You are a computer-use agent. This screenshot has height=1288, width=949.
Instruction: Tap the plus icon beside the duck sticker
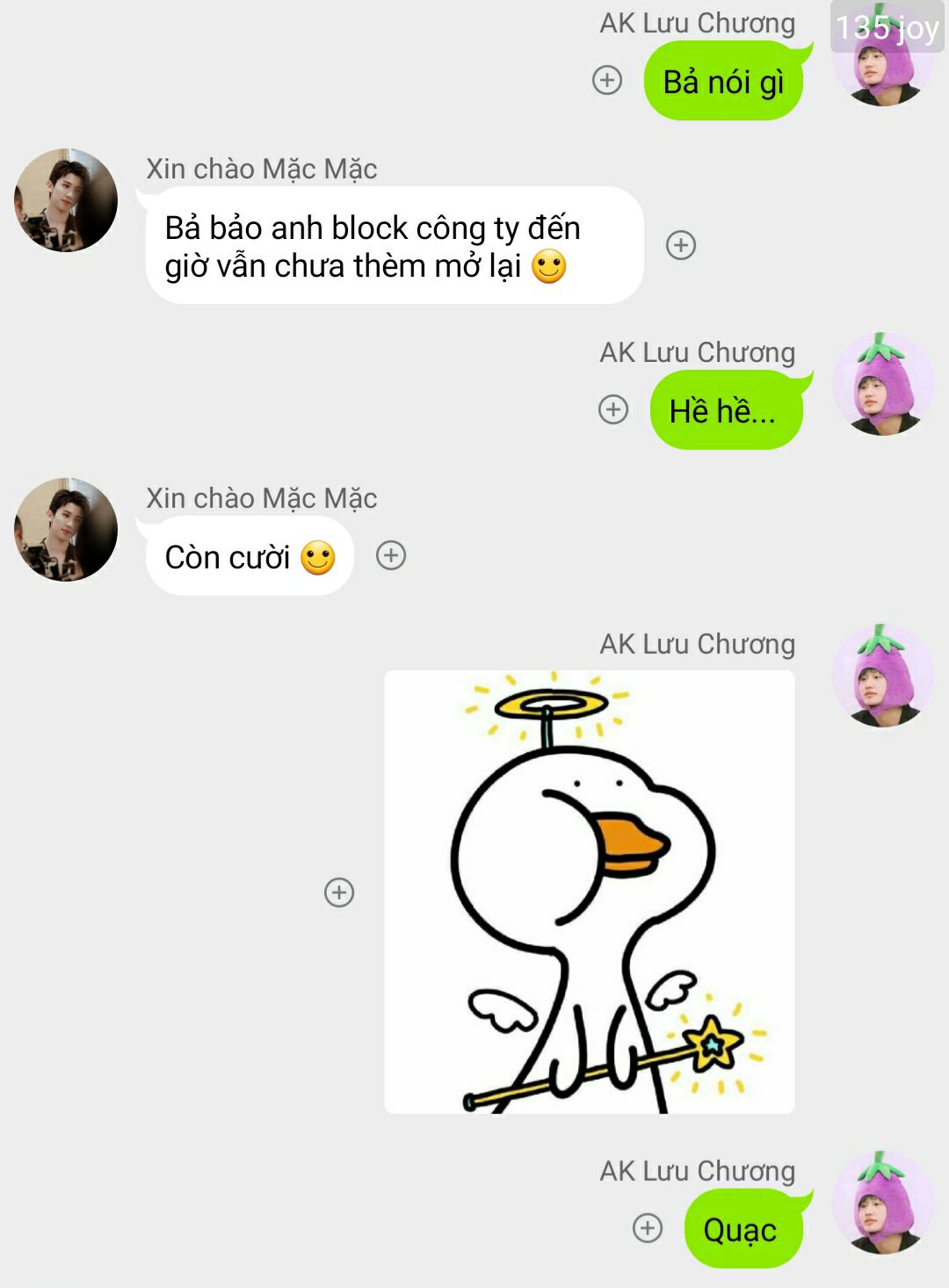(339, 893)
